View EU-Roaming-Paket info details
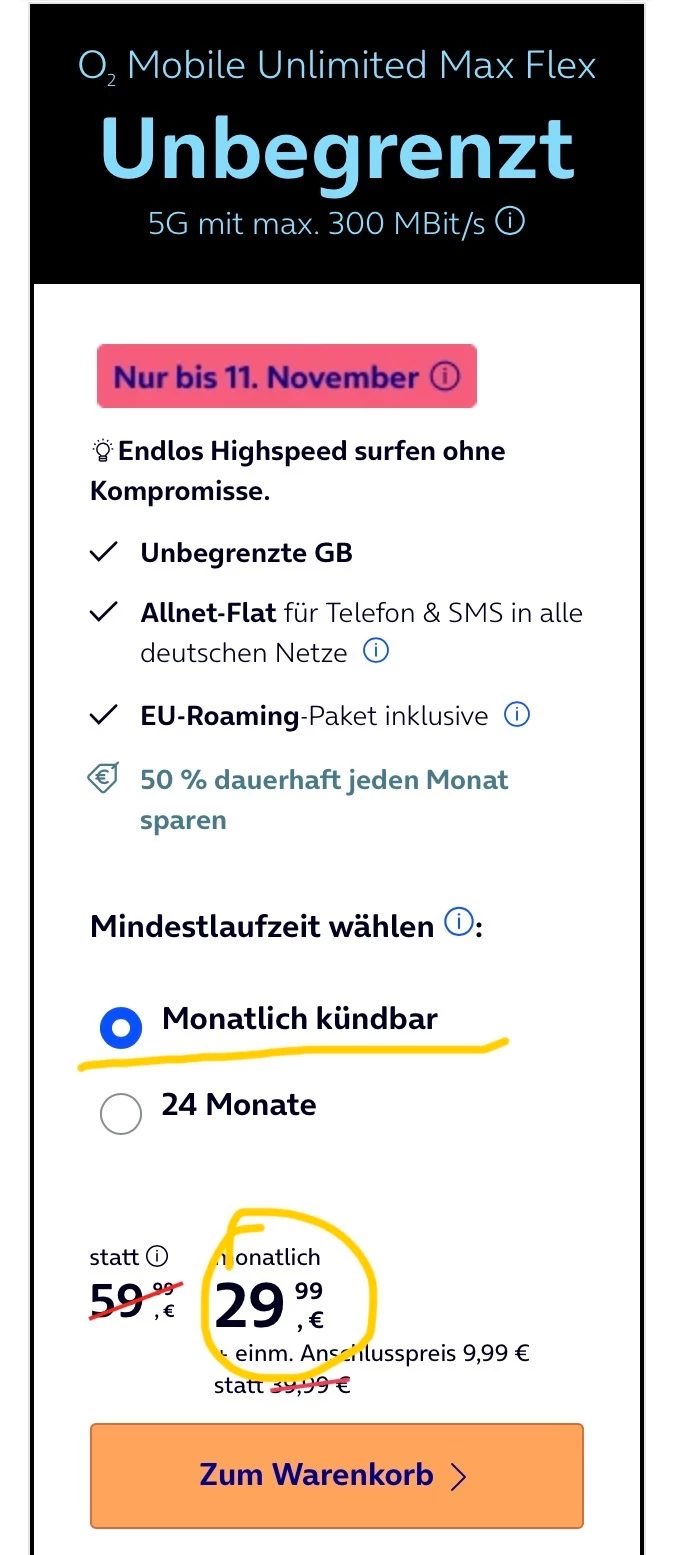Viewport: 676px width, 1555px height. click(516, 715)
